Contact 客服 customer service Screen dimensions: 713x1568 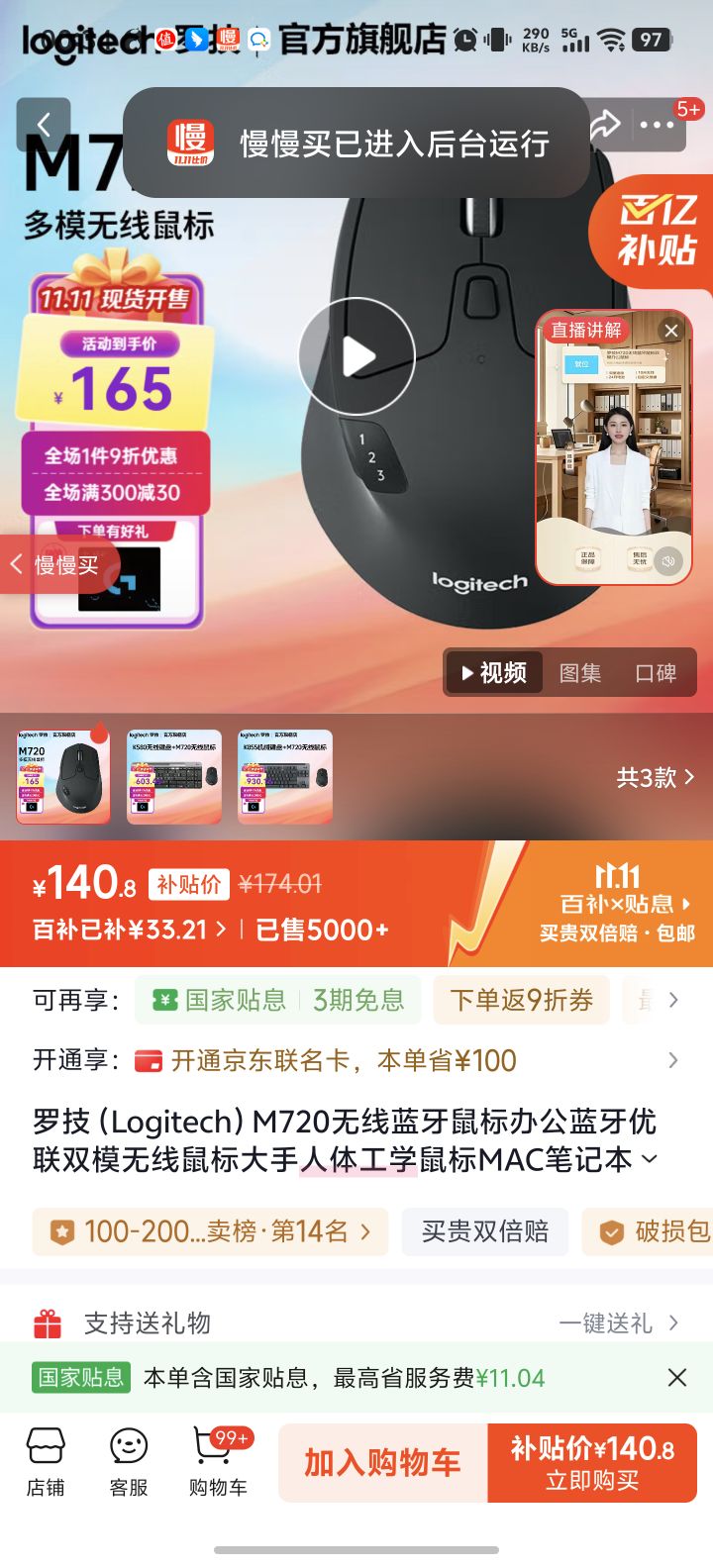(x=129, y=1461)
